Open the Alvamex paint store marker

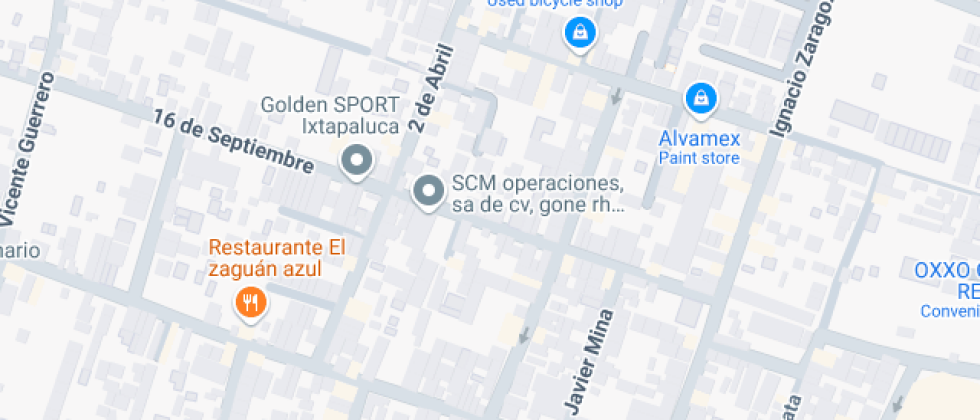[701, 100]
